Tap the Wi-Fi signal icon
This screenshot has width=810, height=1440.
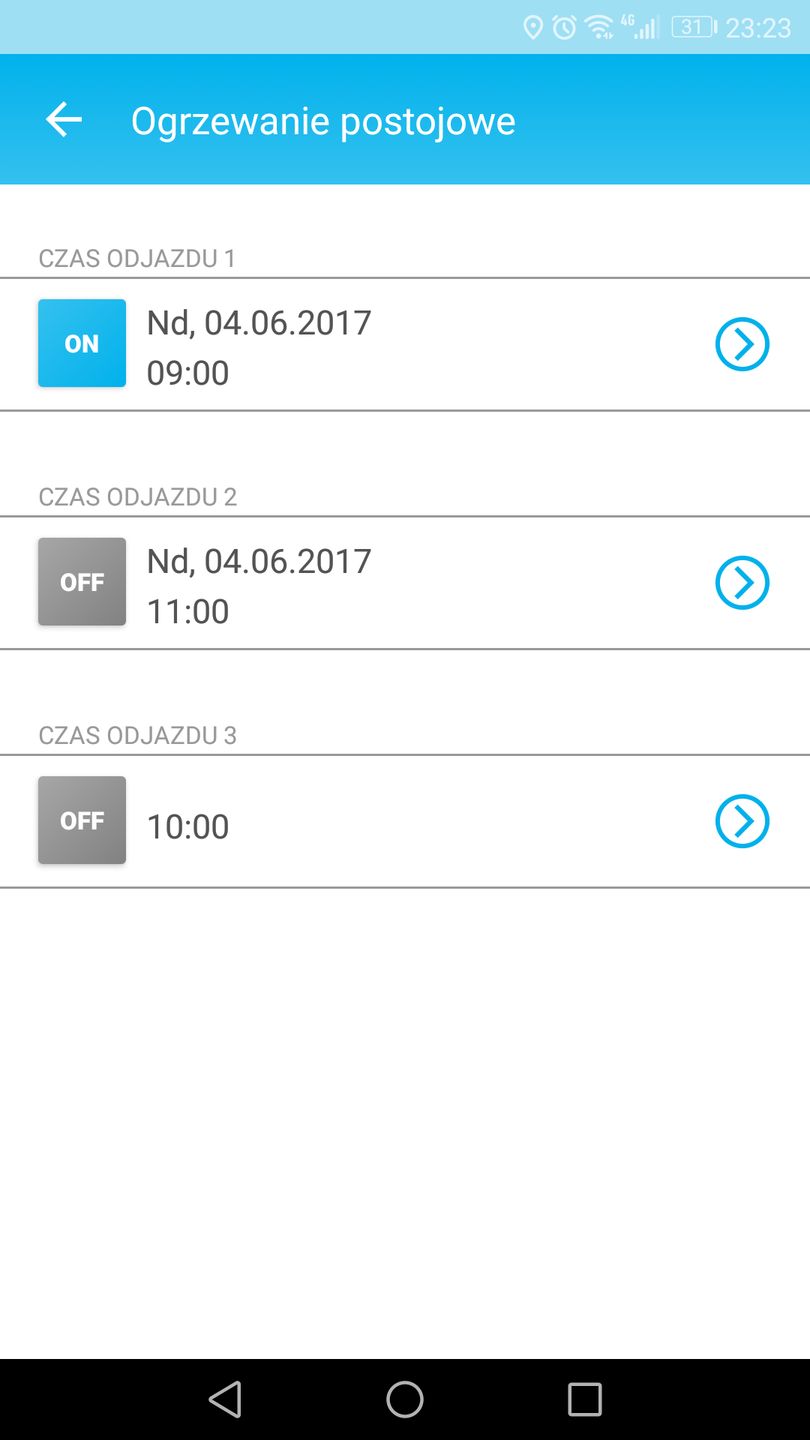tap(600, 27)
